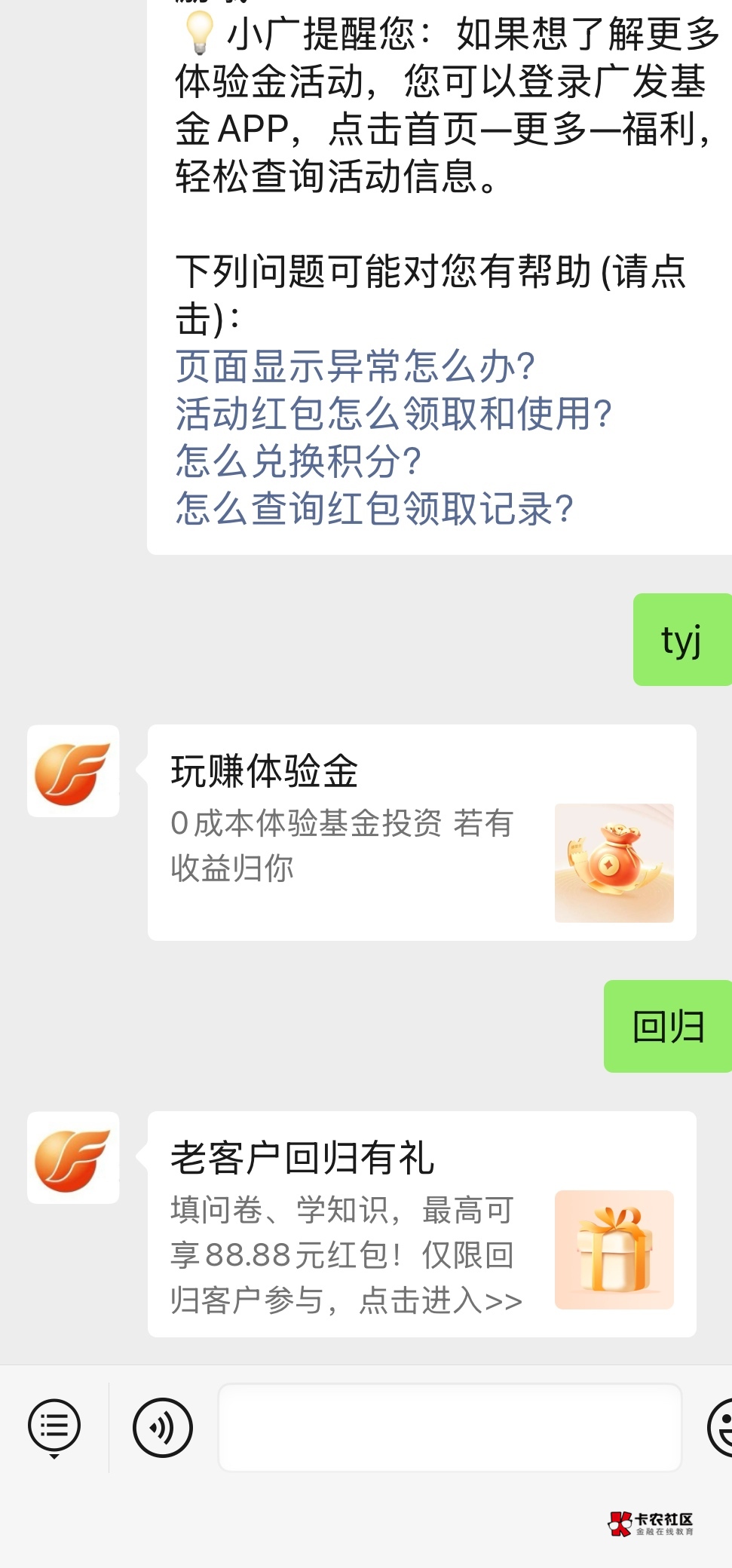Open the 老客户回归有礼 card
Image resolution: width=732 pixels, height=1568 pixels.
pyautogui.click(x=421, y=1223)
